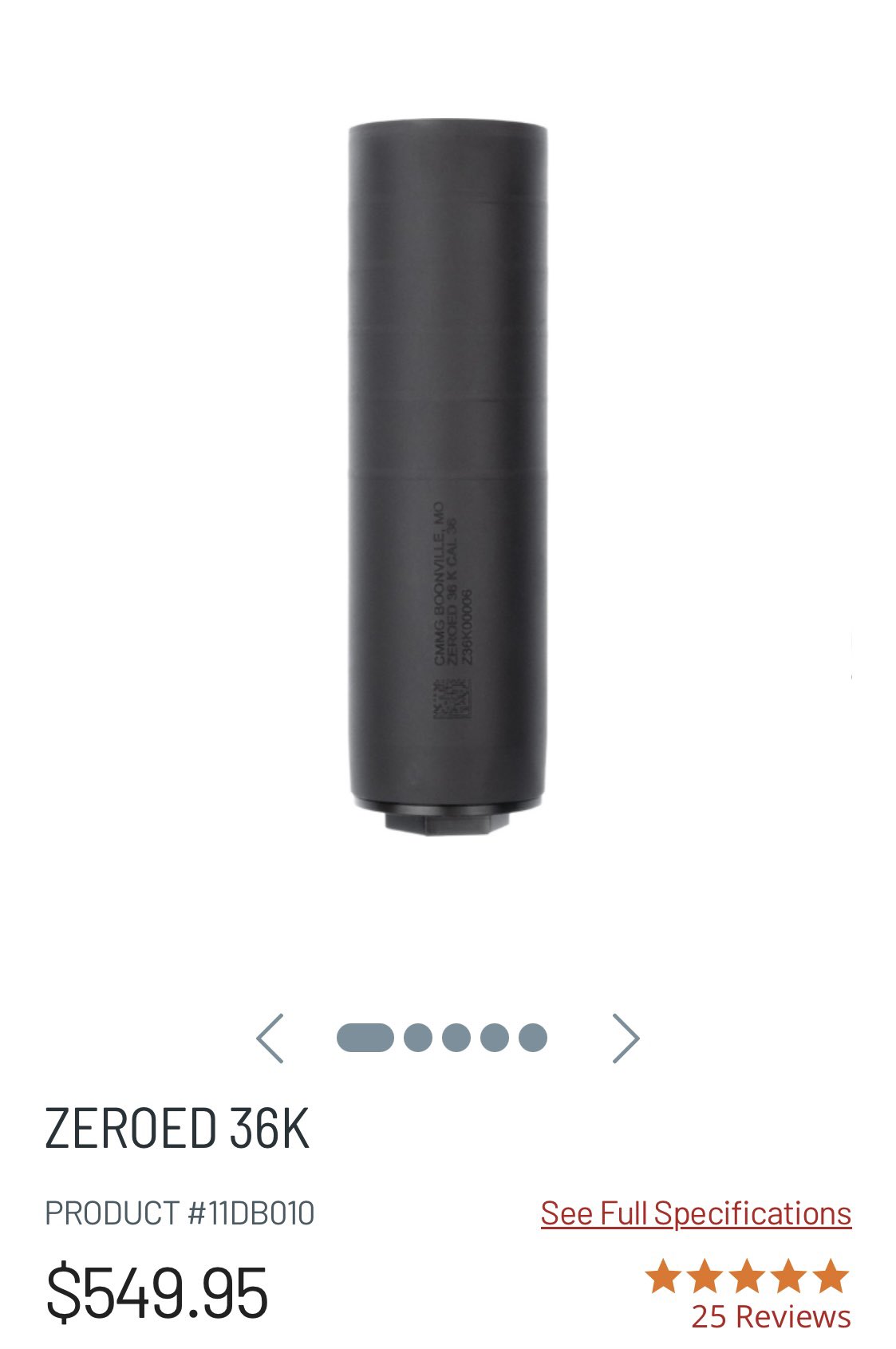Viewport: 896px width, 1349px height.
Task: Jump to the second carousel dot
Action: click(x=418, y=1038)
